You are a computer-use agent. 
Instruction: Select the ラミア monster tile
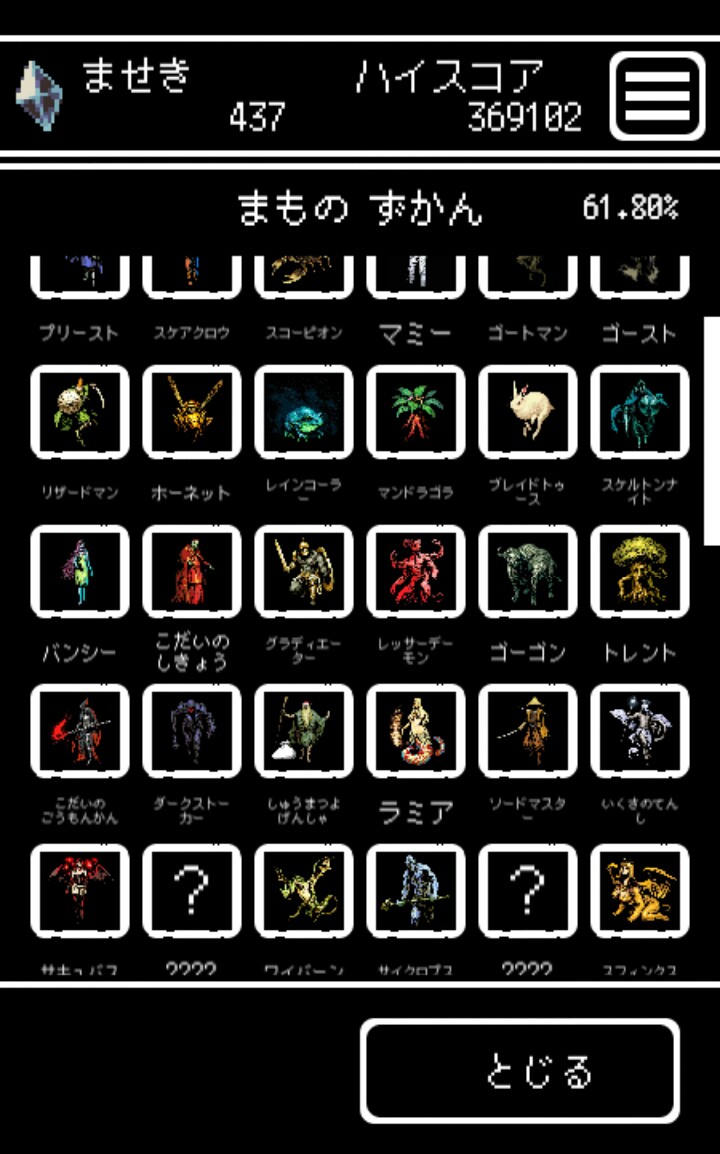(x=415, y=731)
